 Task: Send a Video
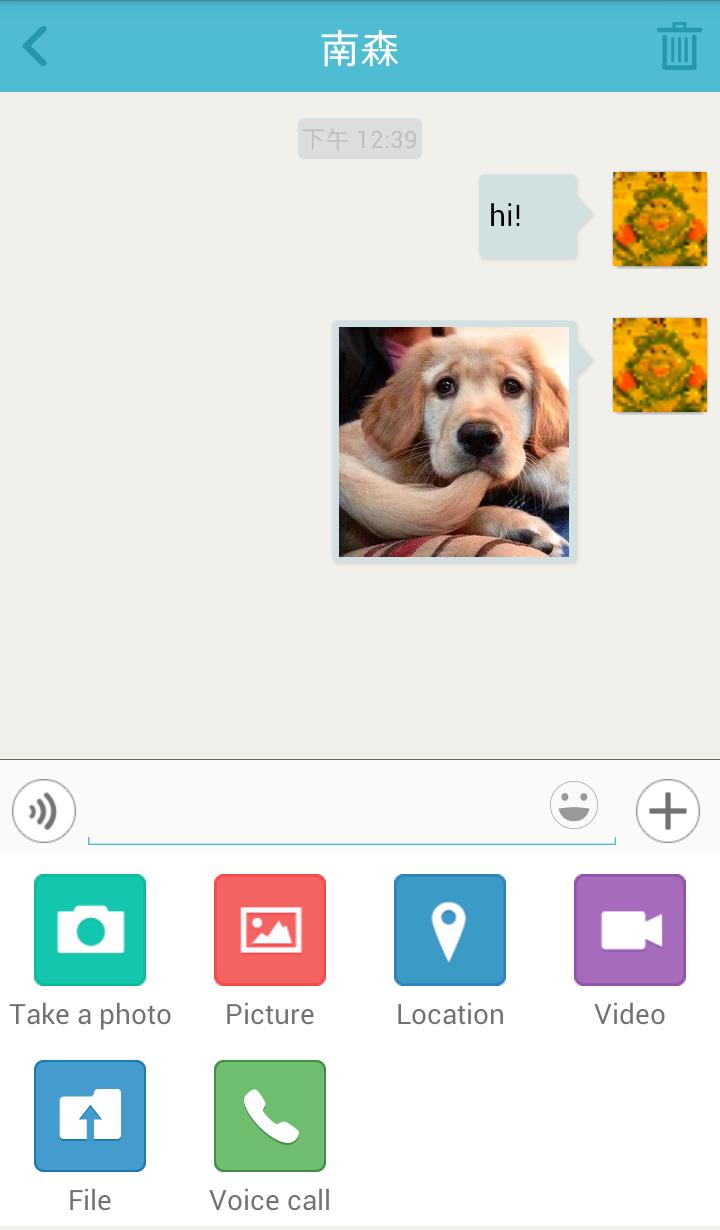pyautogui.click(x=630, y=930)
